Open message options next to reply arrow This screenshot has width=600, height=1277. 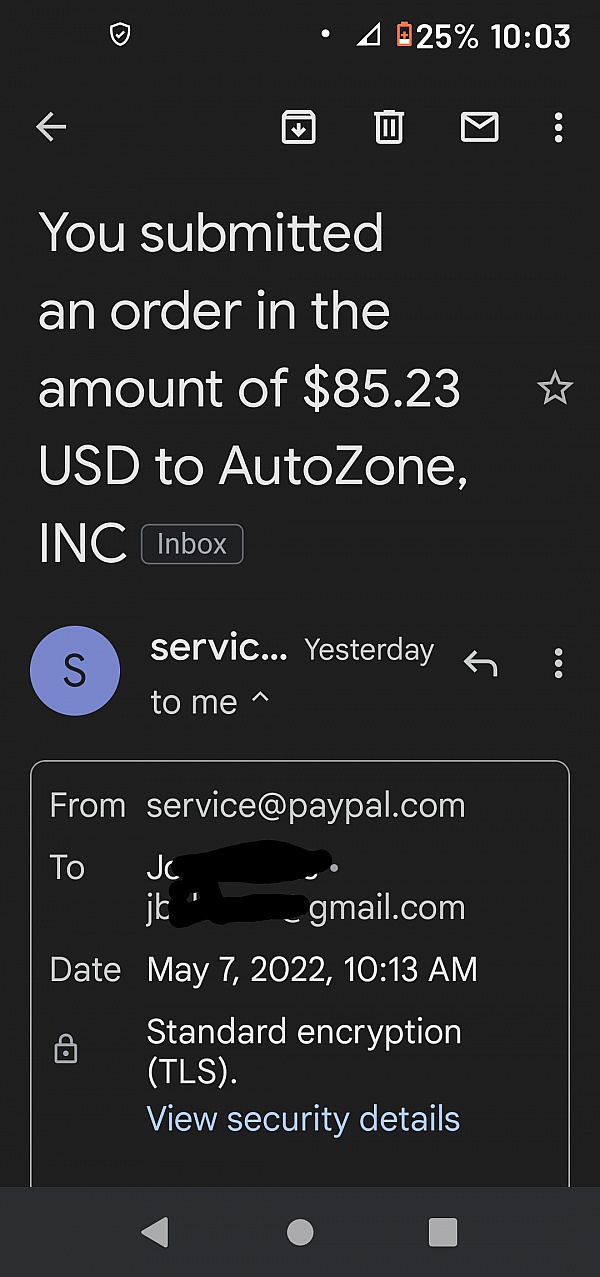coord(558,663)
